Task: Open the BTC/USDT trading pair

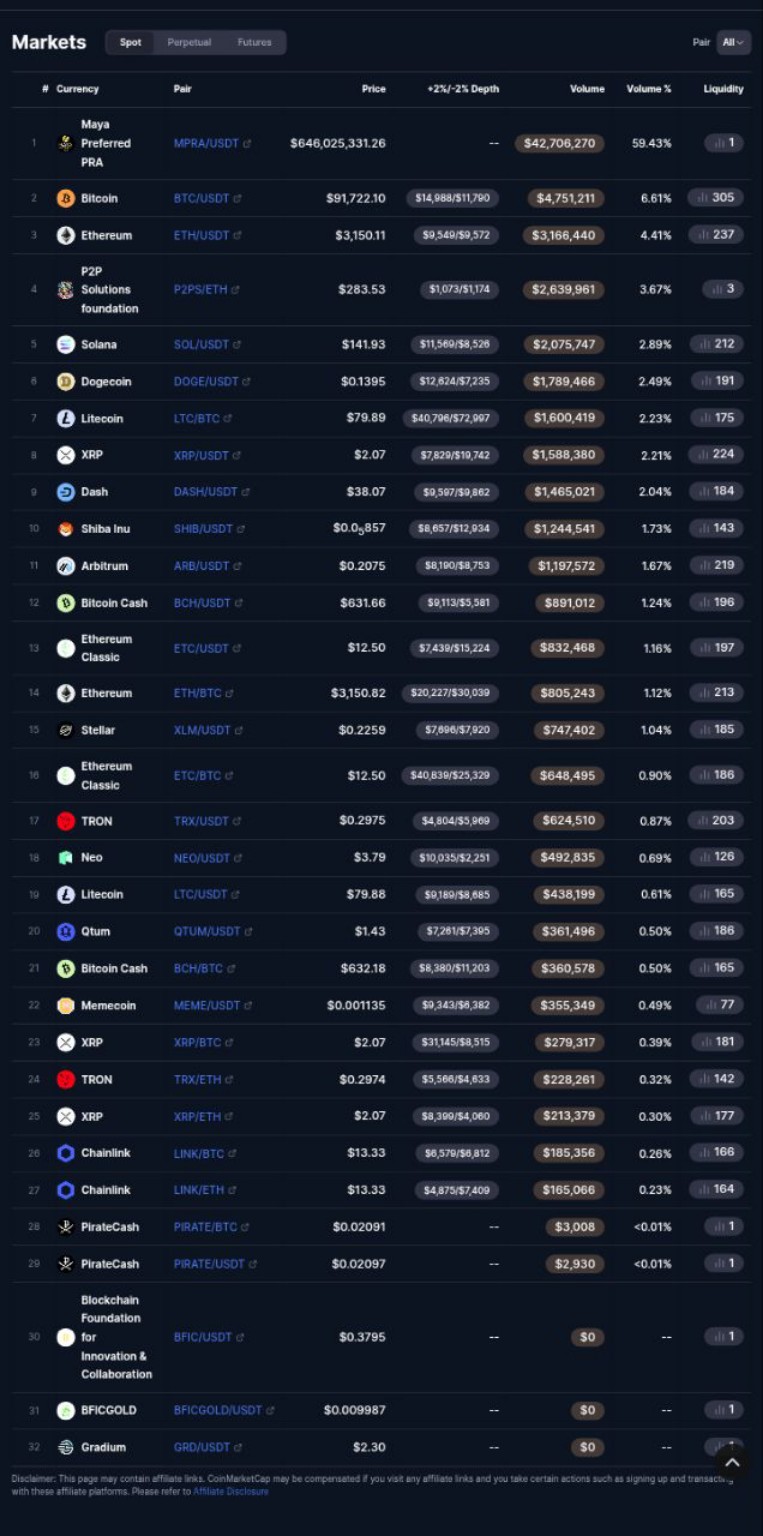Action: pyautogui.click(x=202, y=199)
